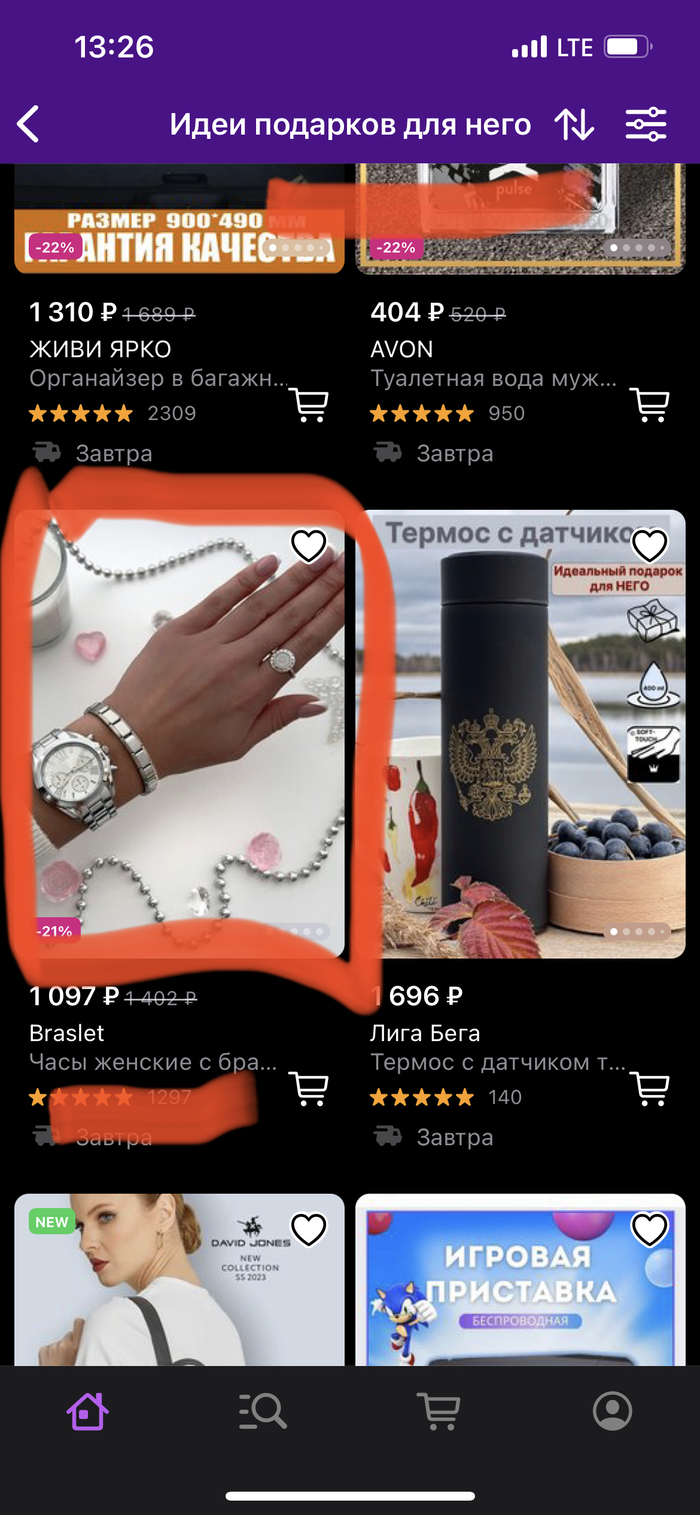Open the shopping cart tab
This screenshot has width=700, height=1515.
(x=438, y=1411)
